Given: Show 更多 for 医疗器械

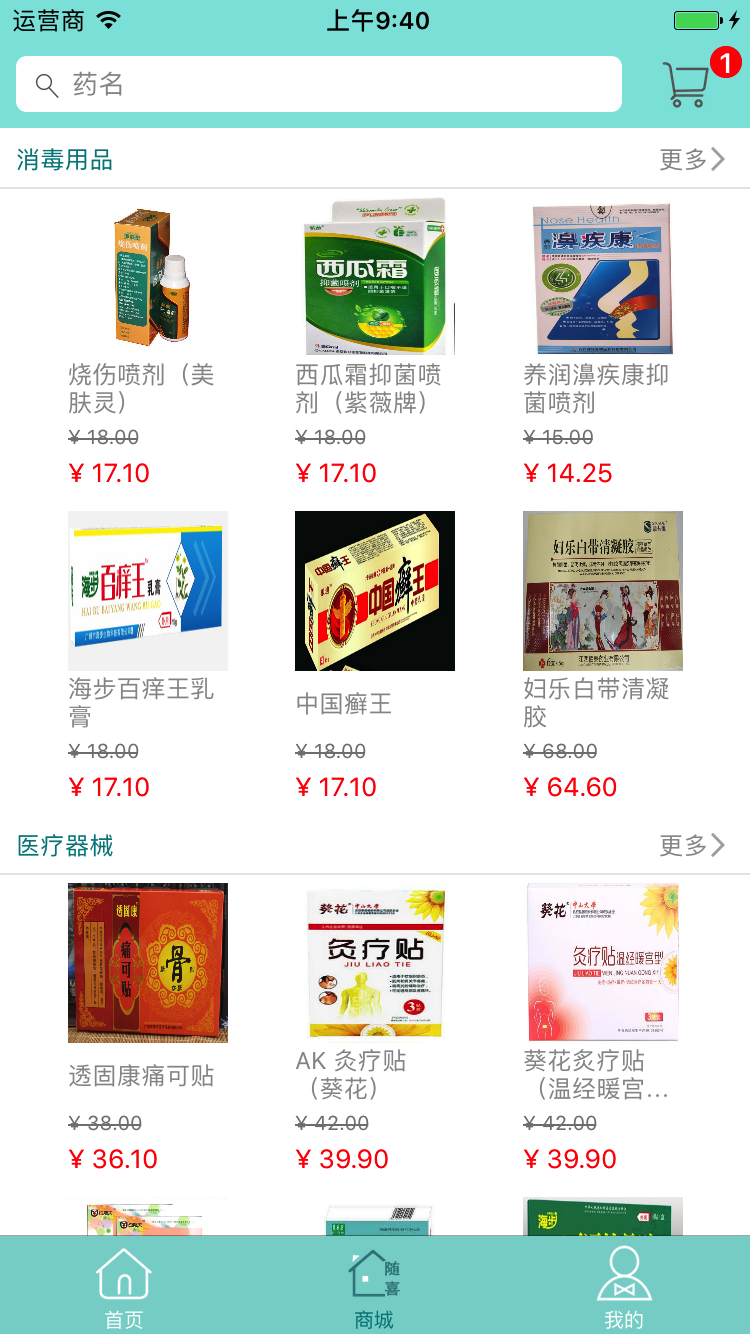Looking at the screenshot, I should point(691,845).
